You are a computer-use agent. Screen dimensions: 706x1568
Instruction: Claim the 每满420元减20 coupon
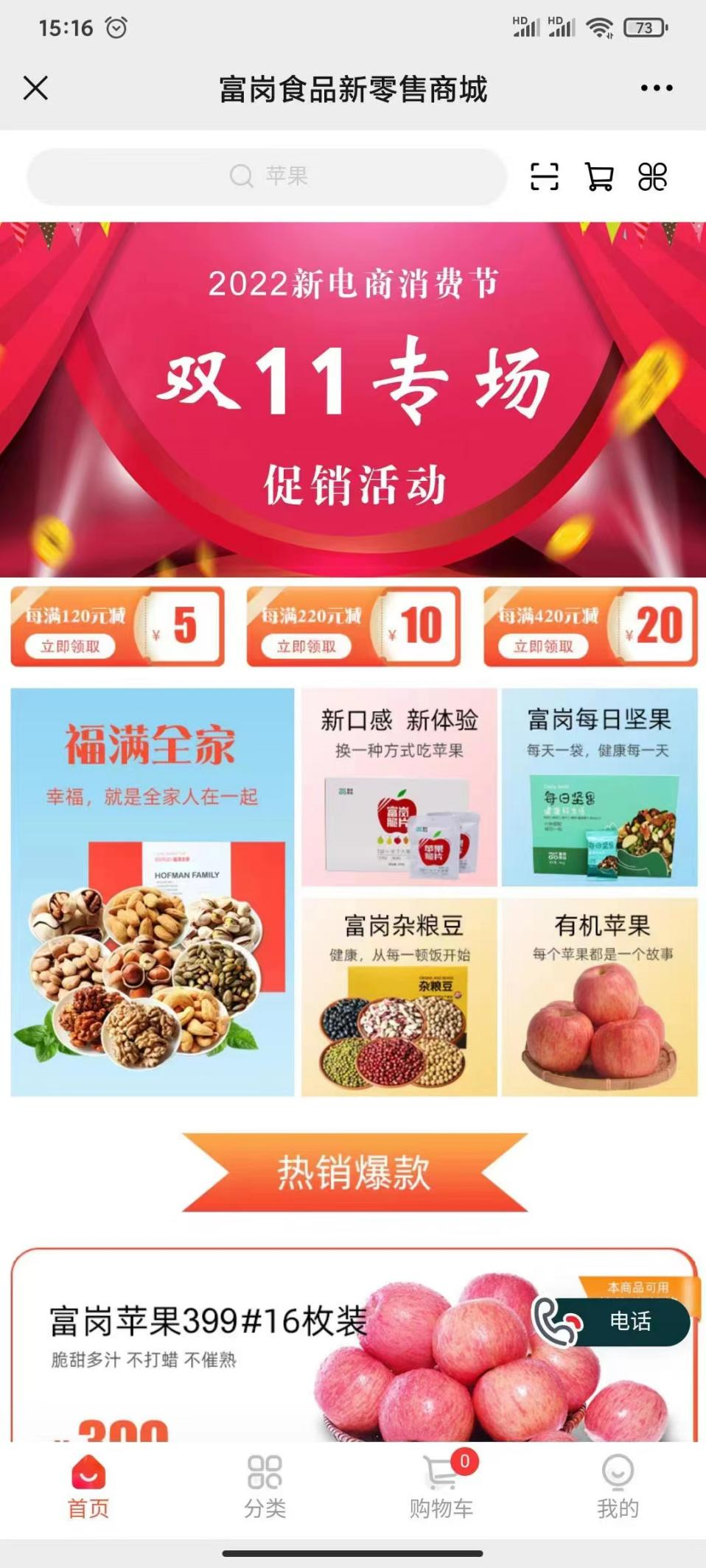(x=543, y=646)
